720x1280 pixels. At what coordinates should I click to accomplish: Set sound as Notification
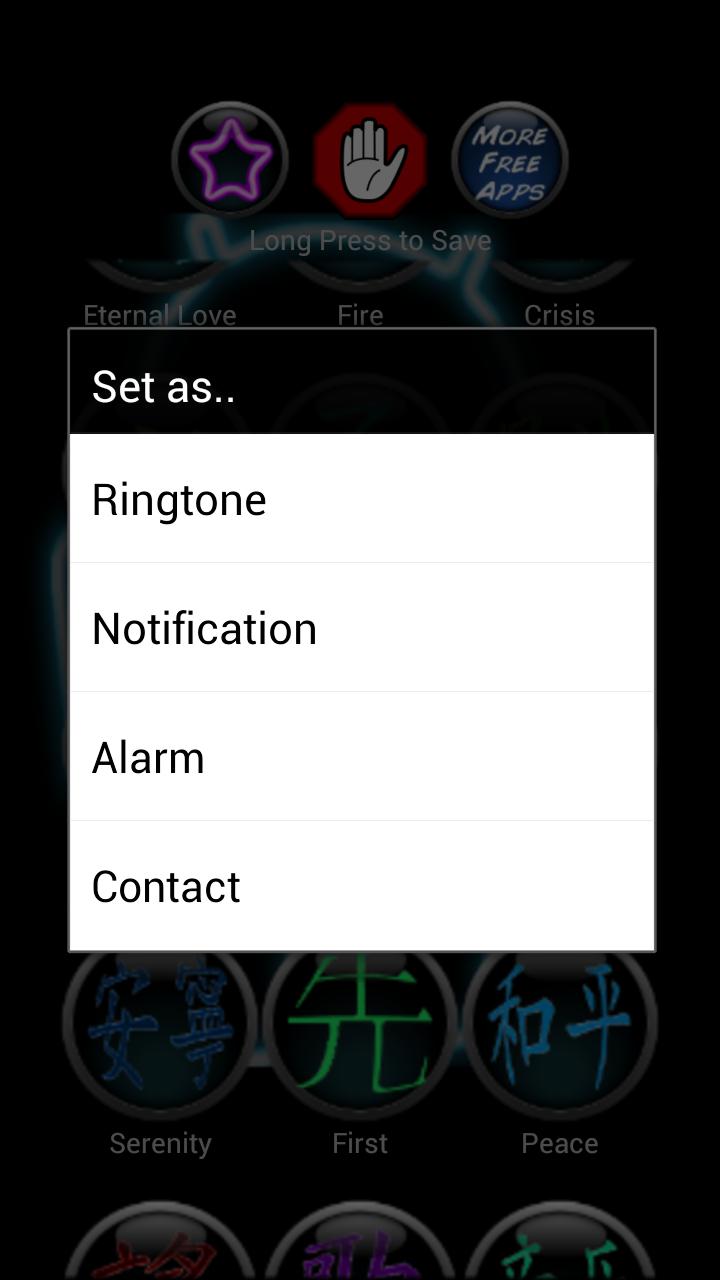360,627
